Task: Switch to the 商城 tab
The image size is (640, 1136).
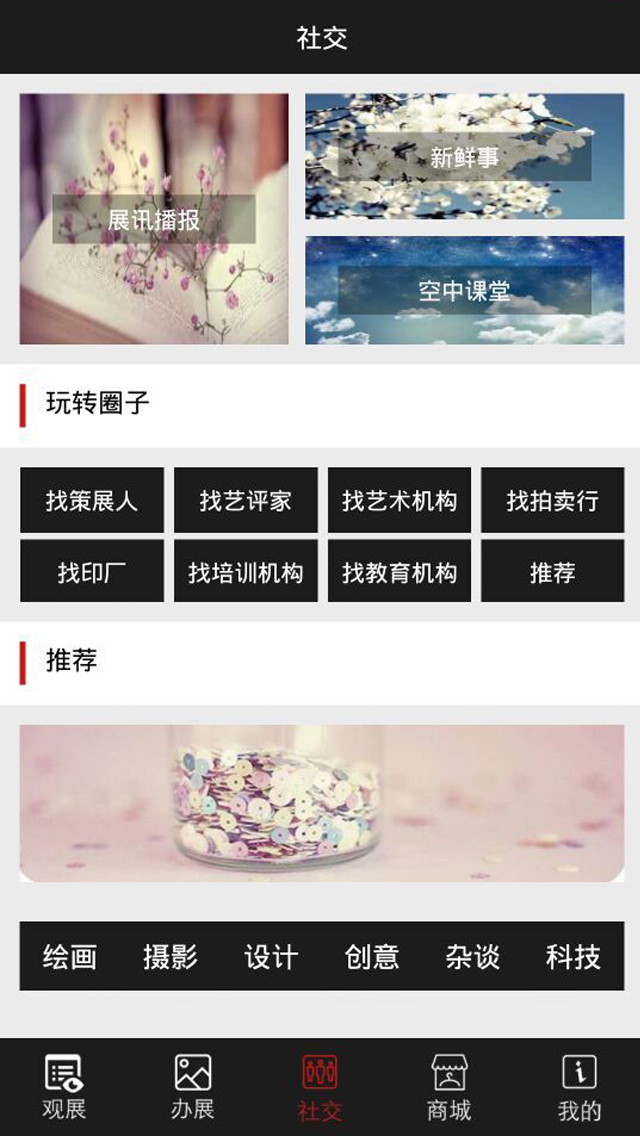Action: point(449,1087)
